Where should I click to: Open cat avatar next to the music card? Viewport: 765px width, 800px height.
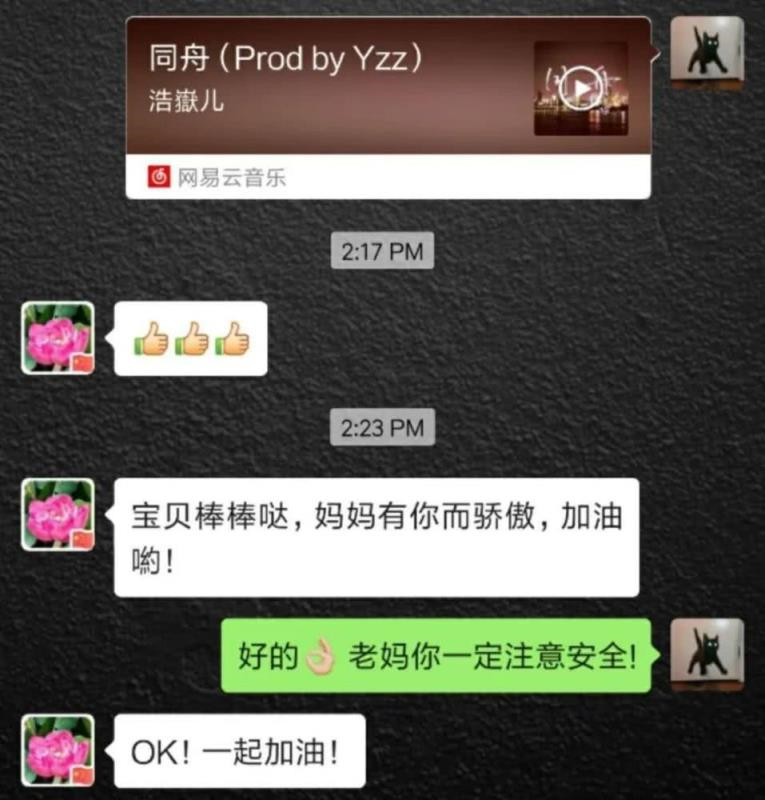click(706, 52)
